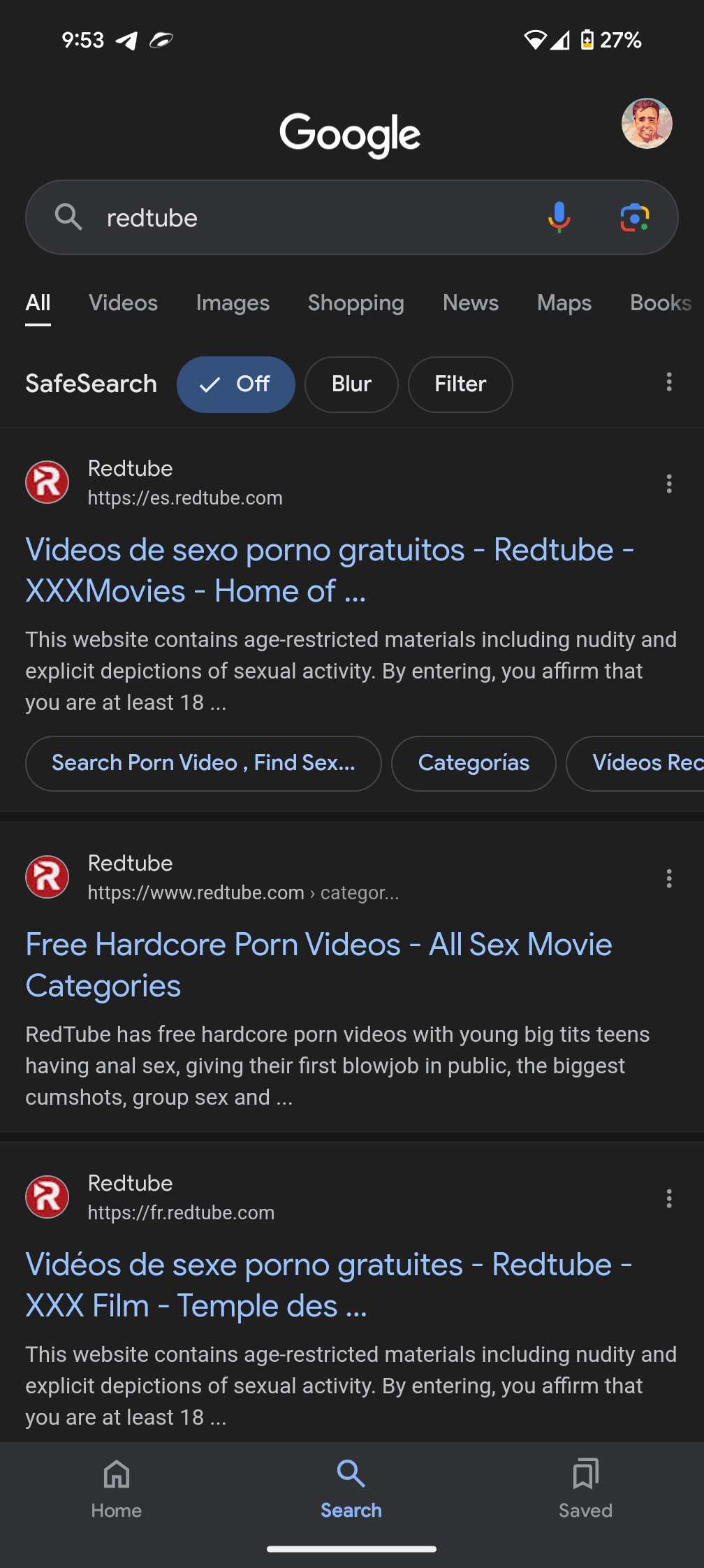Enable the Blur SafeSearch option

coord(351,384)
